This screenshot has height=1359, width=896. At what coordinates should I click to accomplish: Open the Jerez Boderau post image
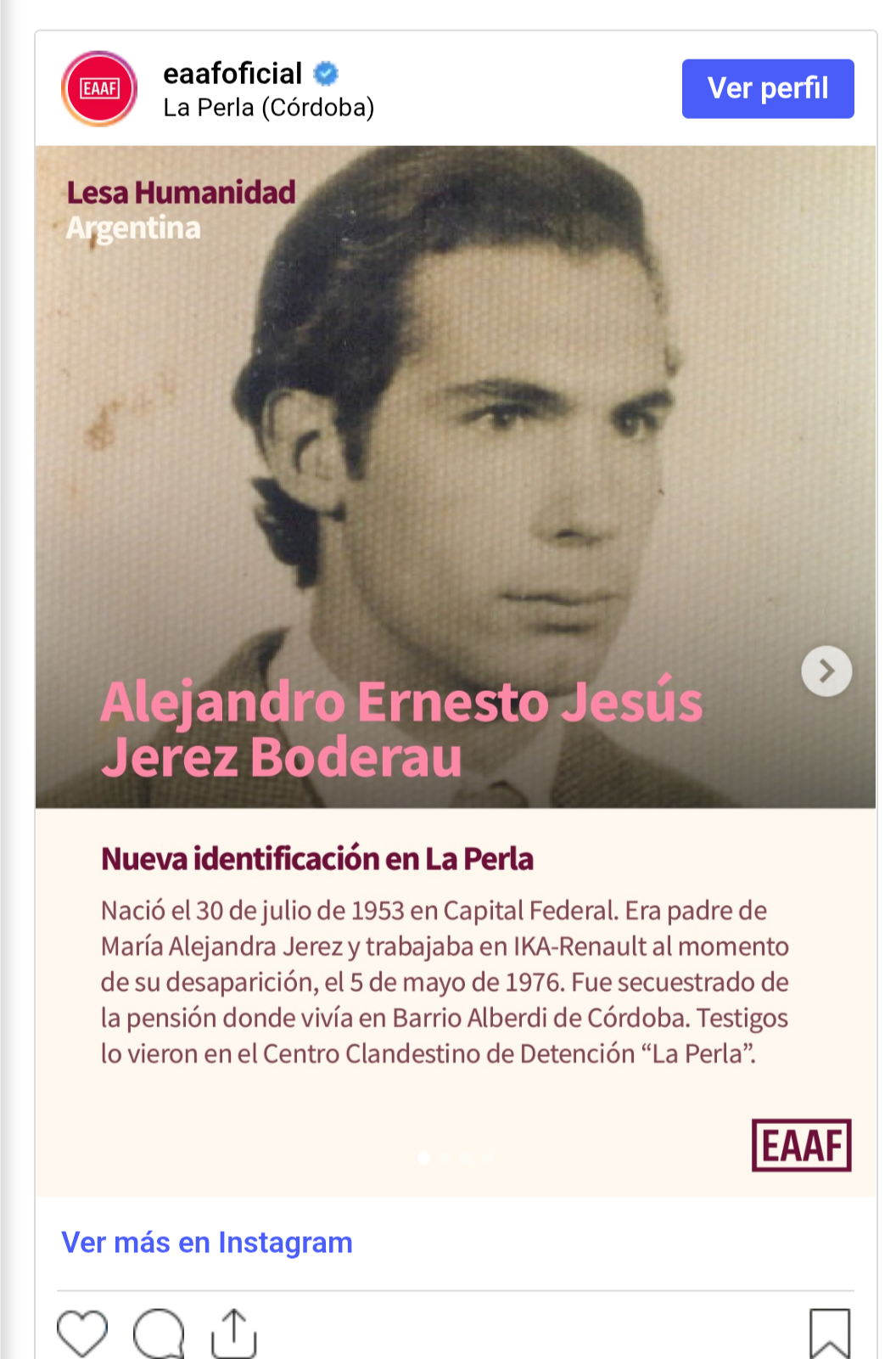pyautogui.click(x=456, y=671)
